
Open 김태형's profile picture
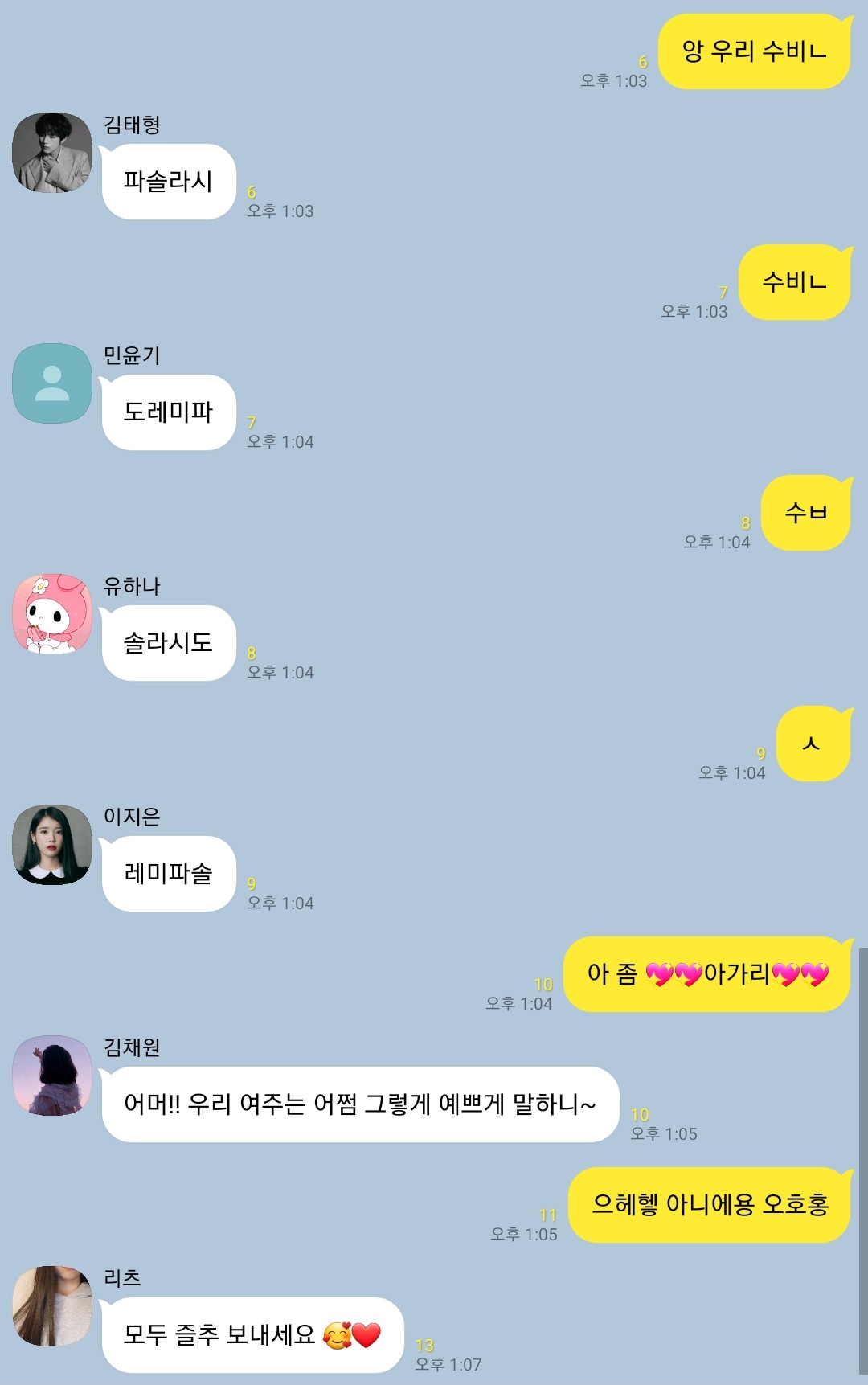pyautogui.click(x=52, y=153)
